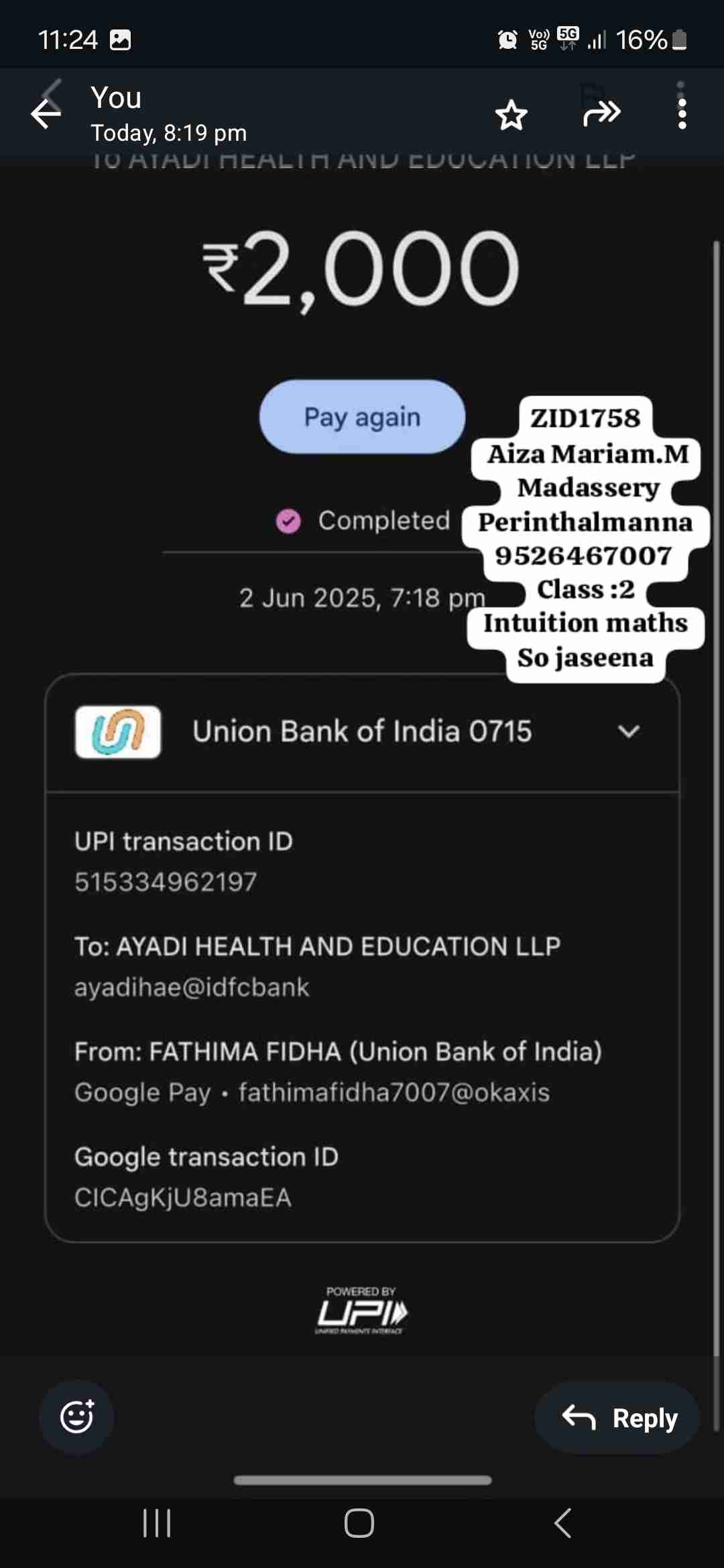Forward this image to another chat
This screenshot has height=1568, width=724.
click(601, 113)
